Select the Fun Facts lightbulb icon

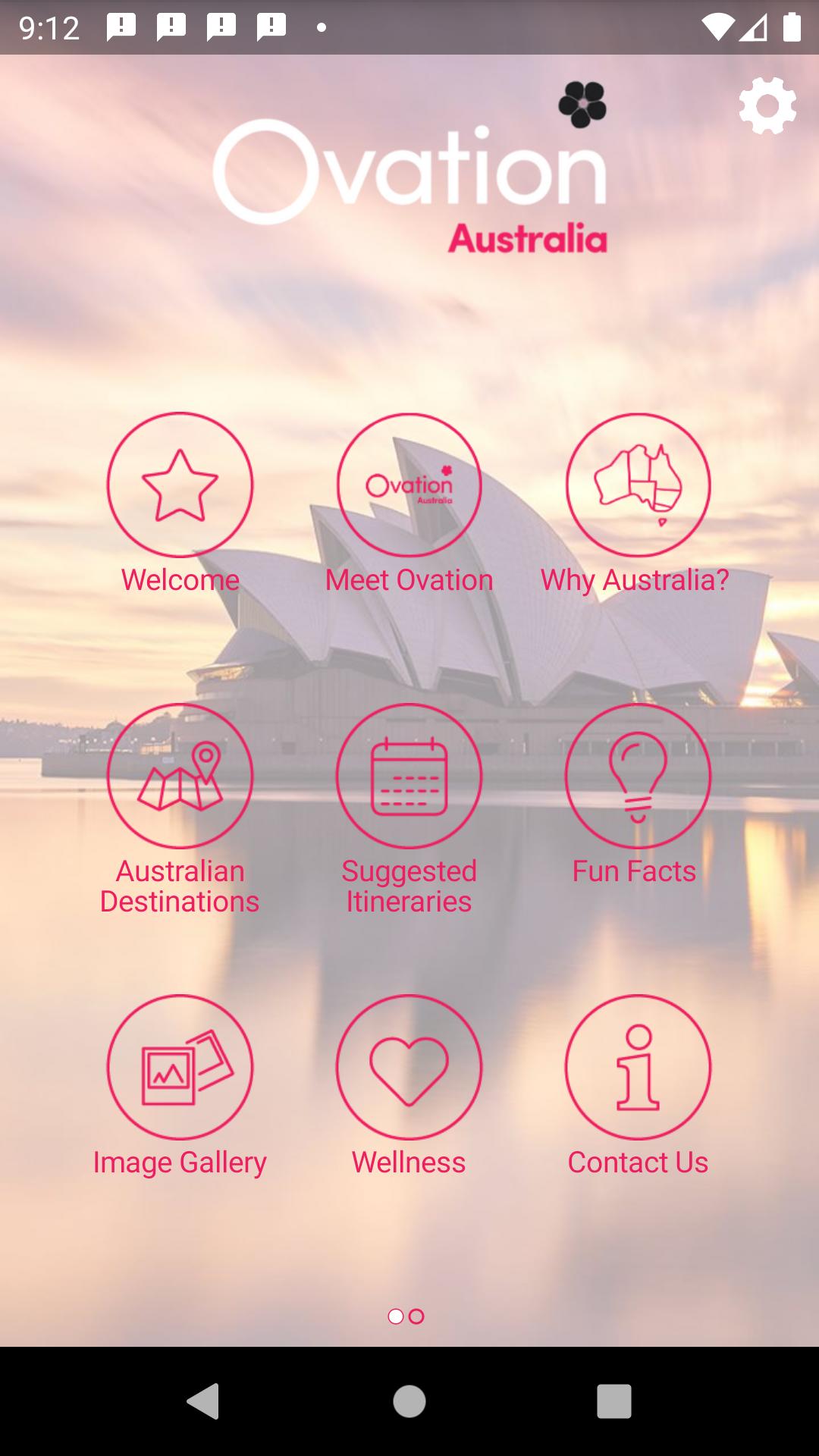pos(638,775)
